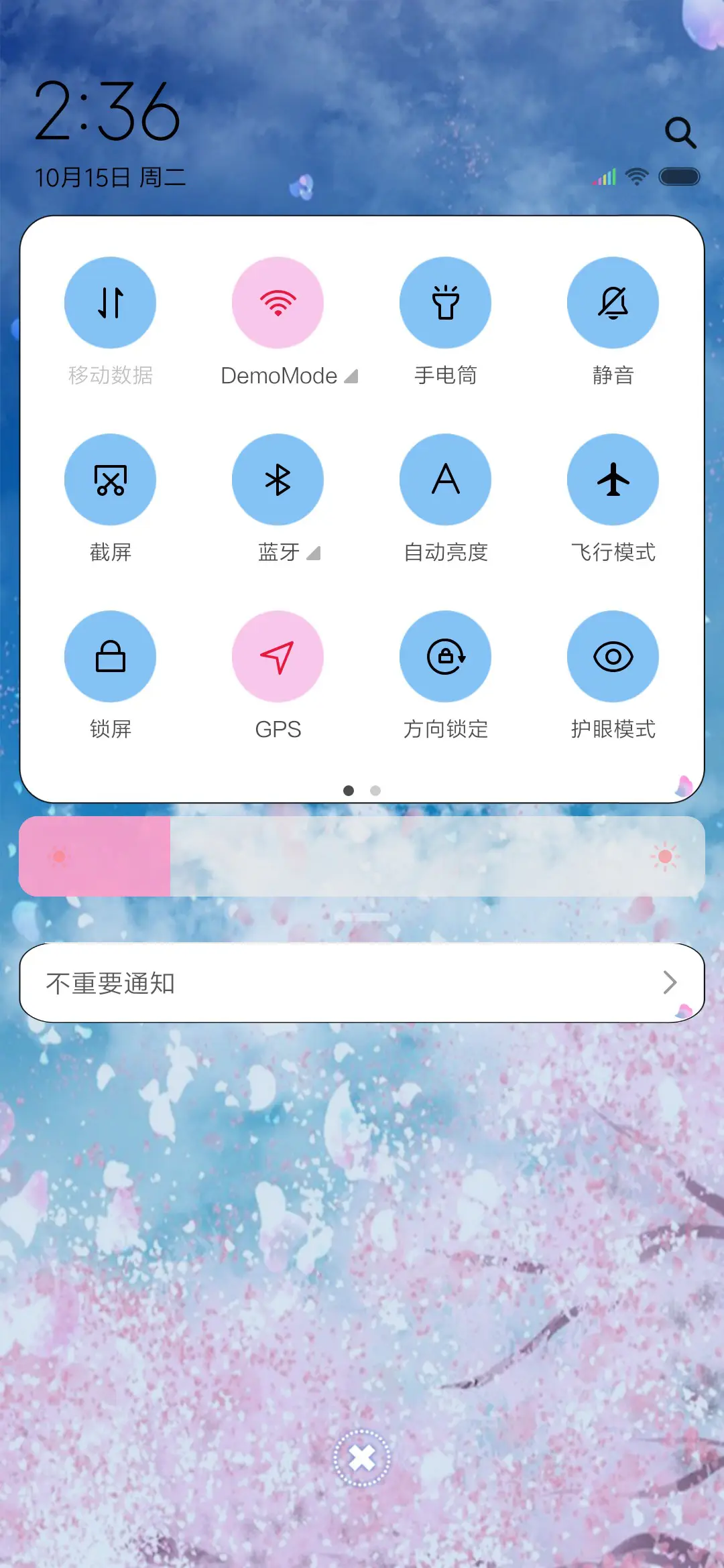The width and height of the screenshot is (724, 1568).
Task: Turn on auto brightness (自动亮度)
Action: click(x=445, y=480)
